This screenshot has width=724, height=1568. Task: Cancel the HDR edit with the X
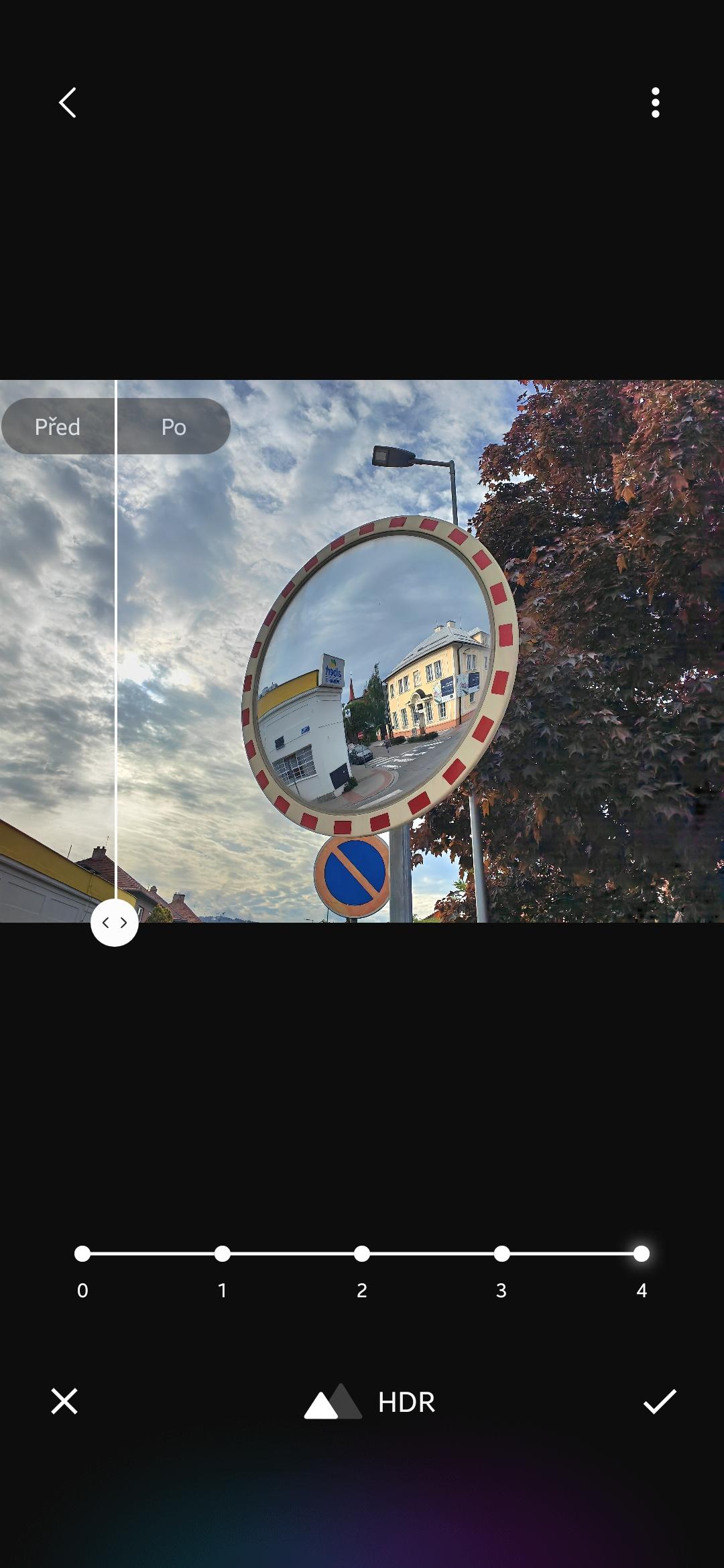click(64, 1401)
